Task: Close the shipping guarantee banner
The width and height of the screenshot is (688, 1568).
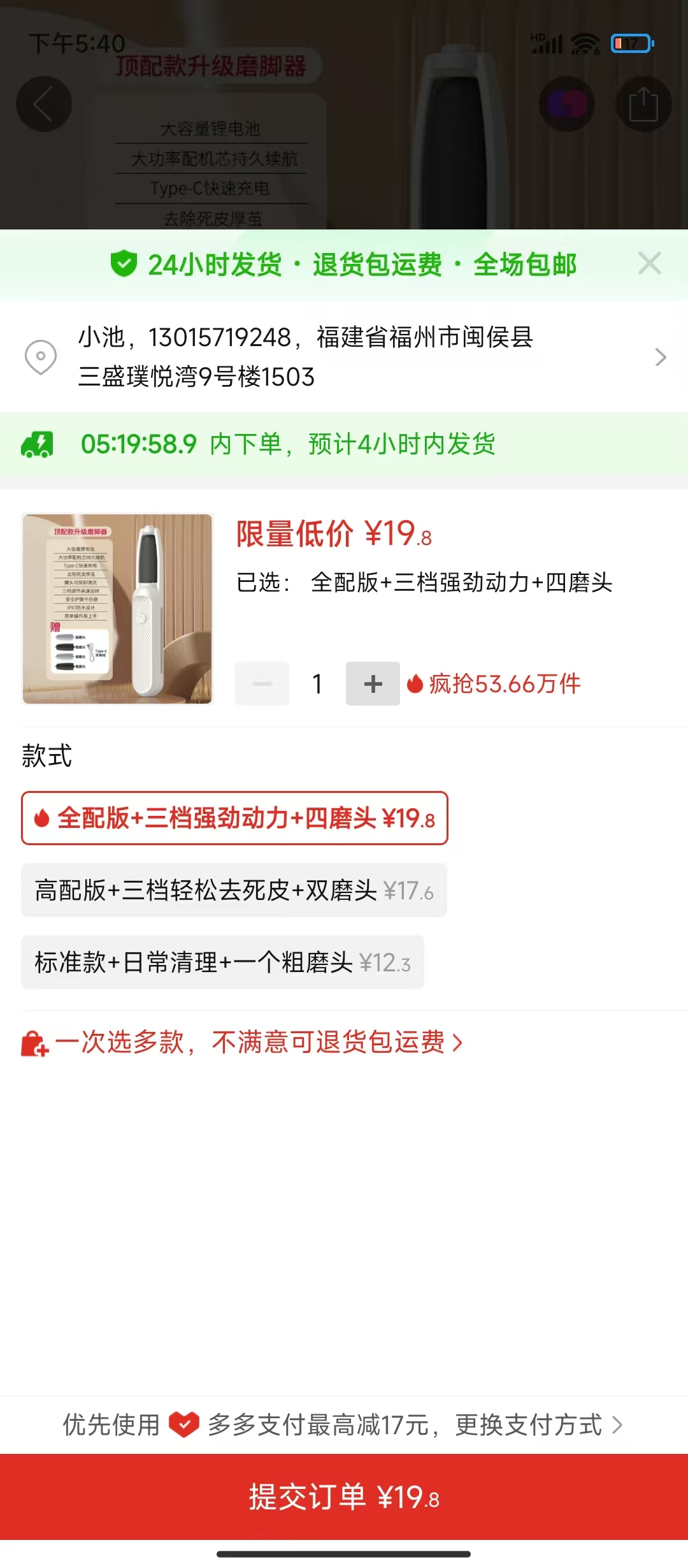Action: (649, 263)
